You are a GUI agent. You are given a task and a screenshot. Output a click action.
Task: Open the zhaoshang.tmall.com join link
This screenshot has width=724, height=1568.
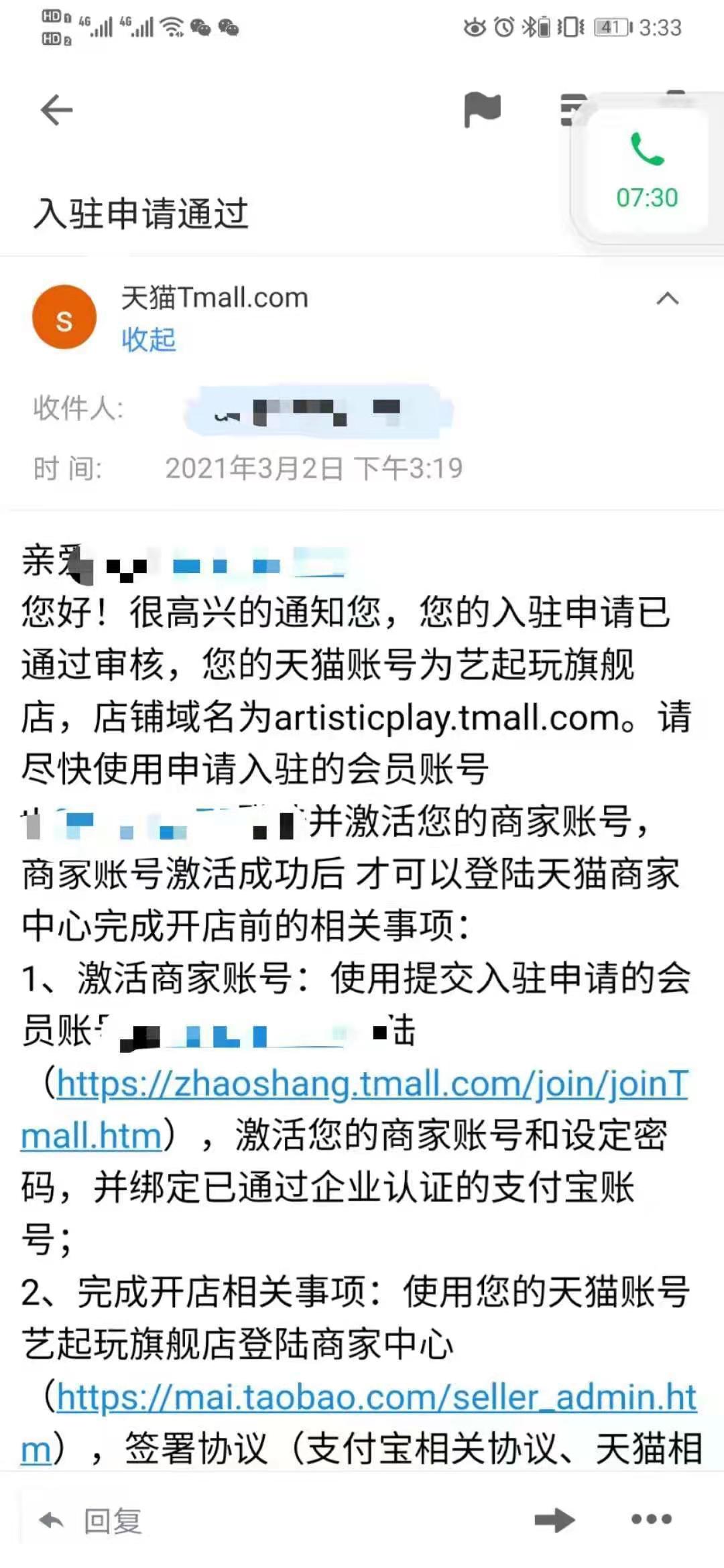(x=372, y=1084)
